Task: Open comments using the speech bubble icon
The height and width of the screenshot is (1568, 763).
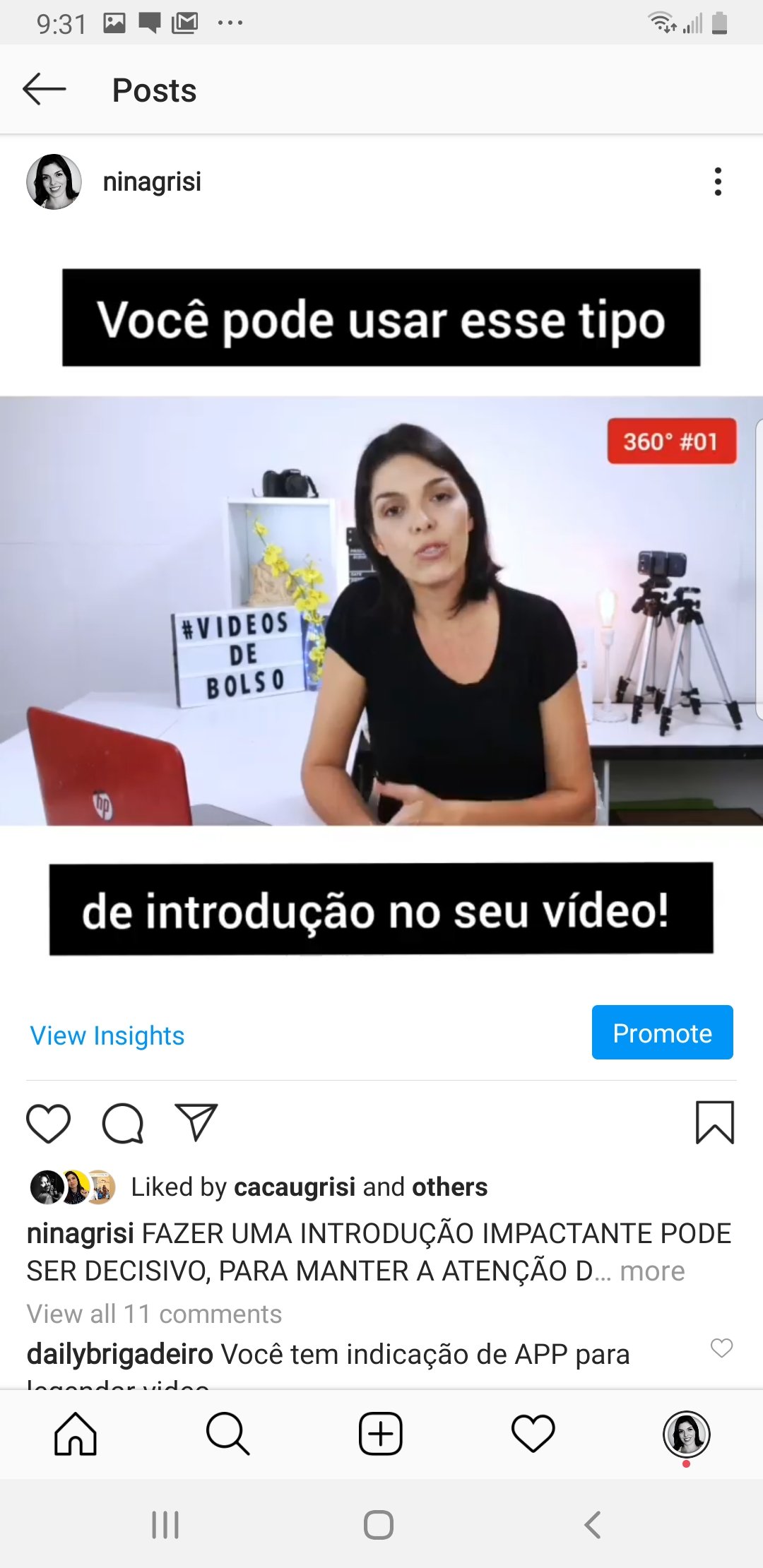Action: coord(123,1123)
